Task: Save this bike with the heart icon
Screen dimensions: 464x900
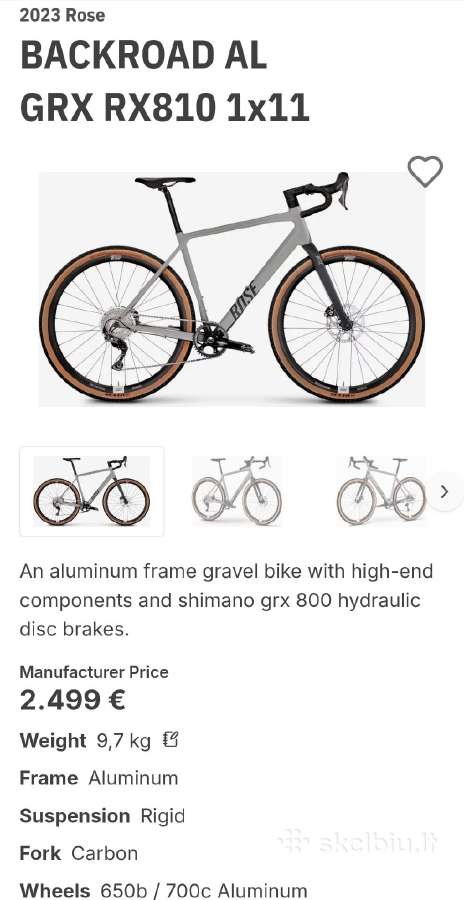Action: tap(425, 171)
